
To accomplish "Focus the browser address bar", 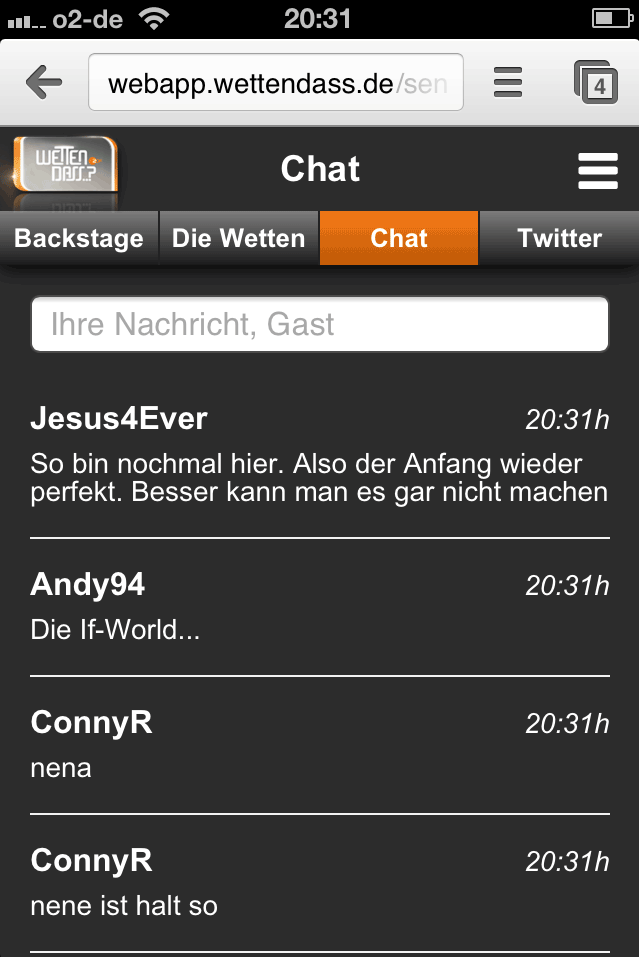I will pos(276,83).
